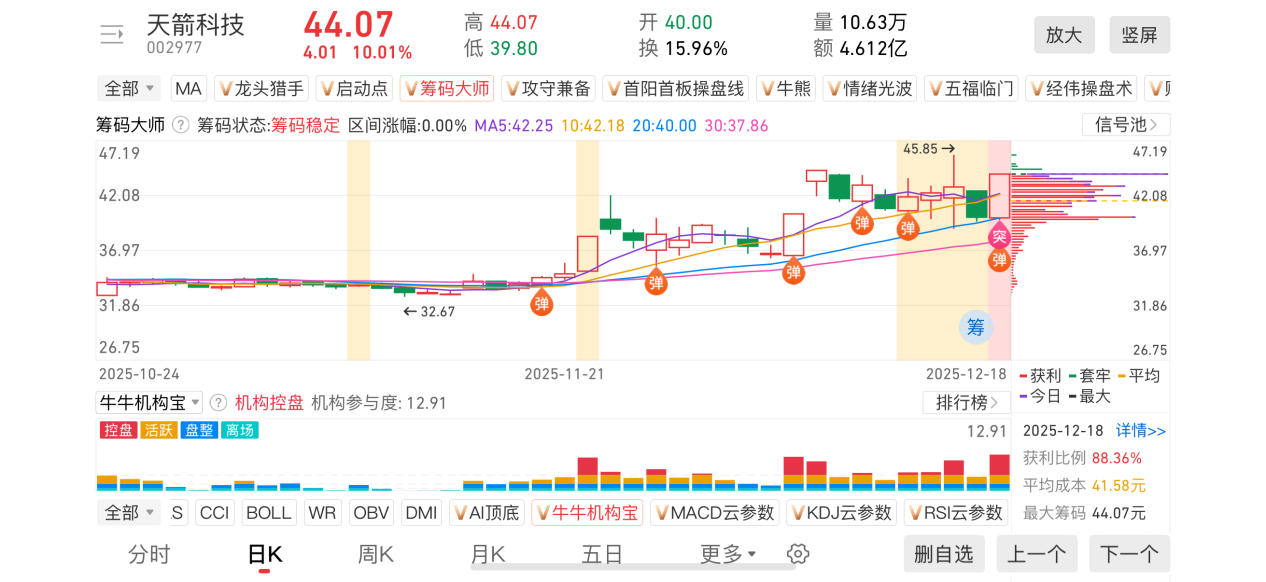The height and width of the screenshot is (582, 1266).
Task: Apply the 龙头猎手 indicator
Action: tap(260, 89)
